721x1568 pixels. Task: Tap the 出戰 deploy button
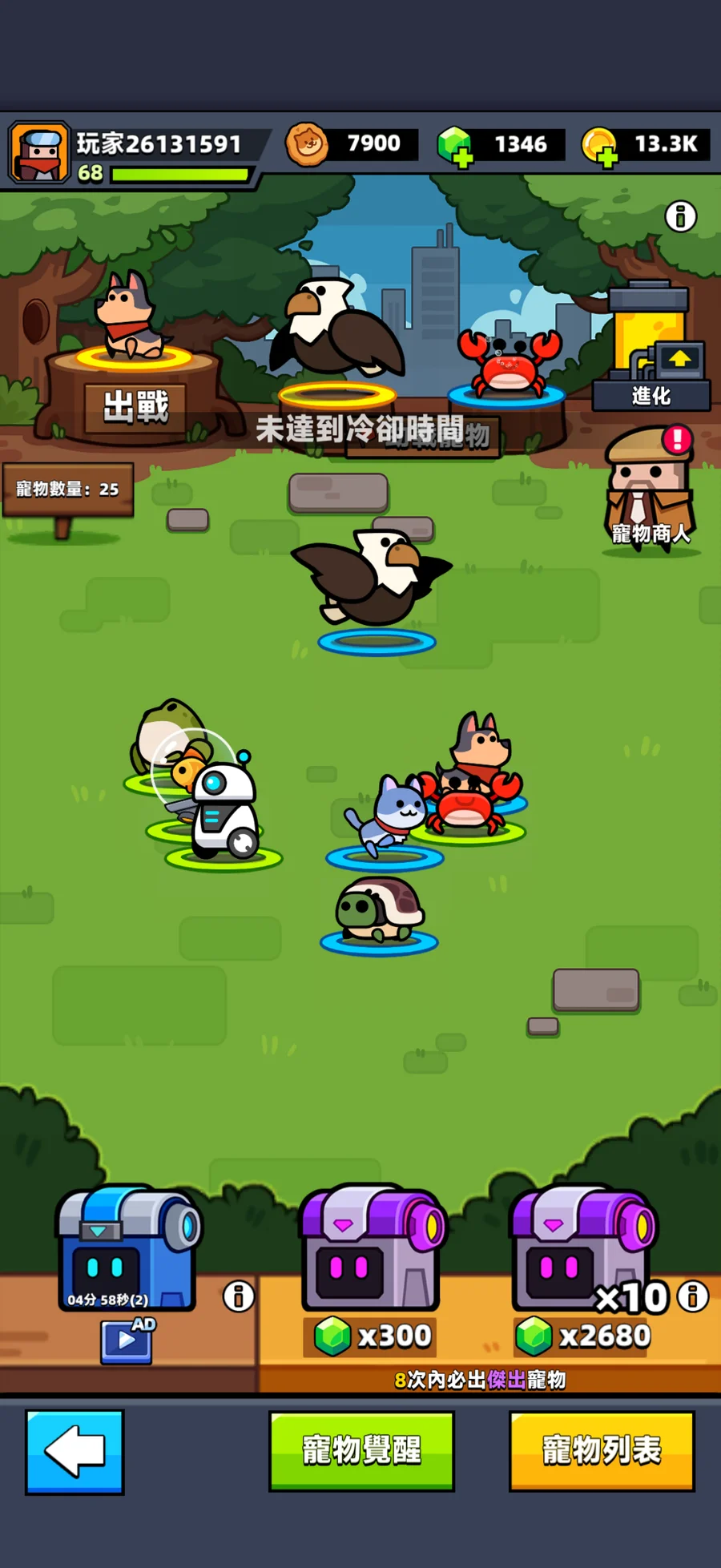(x=135, y=407)
